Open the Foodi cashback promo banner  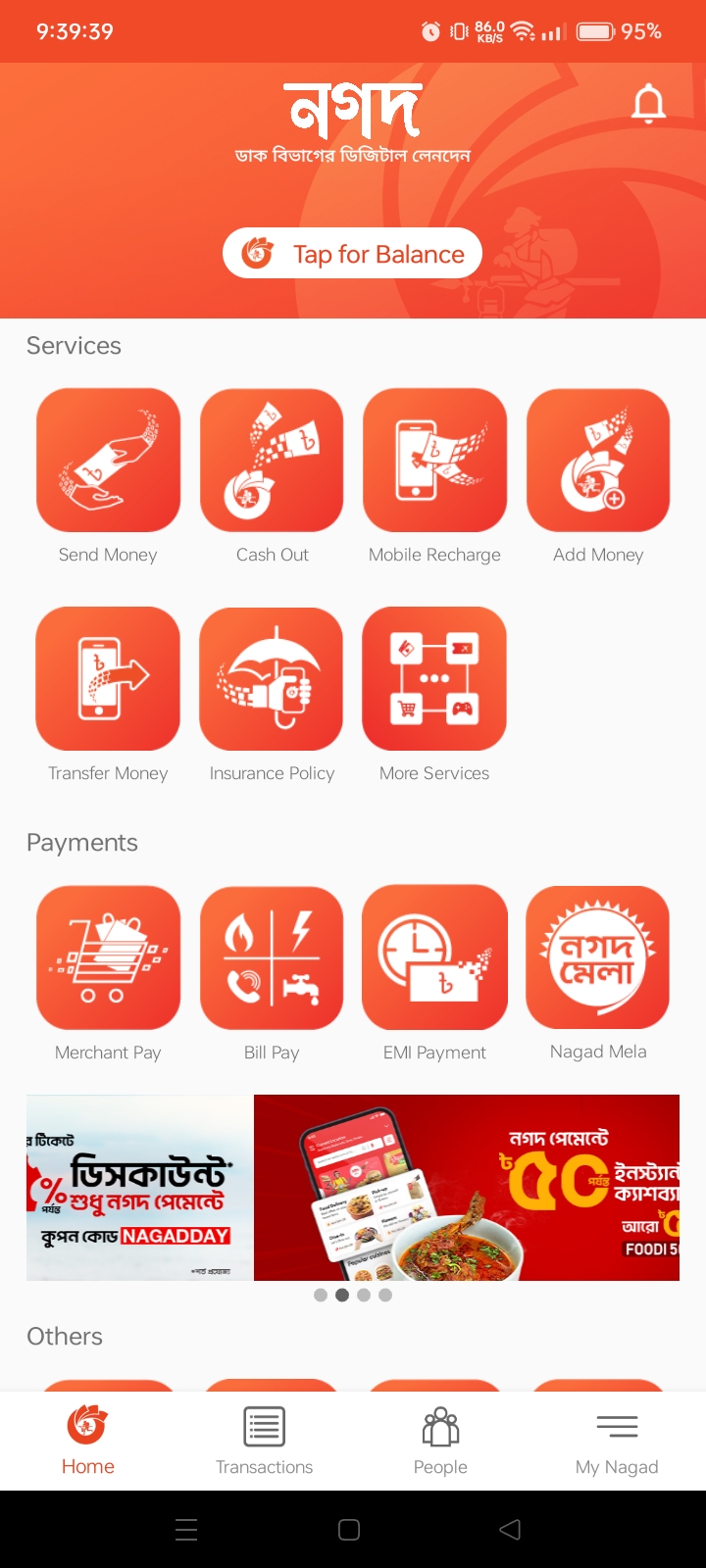[467, 1188]
